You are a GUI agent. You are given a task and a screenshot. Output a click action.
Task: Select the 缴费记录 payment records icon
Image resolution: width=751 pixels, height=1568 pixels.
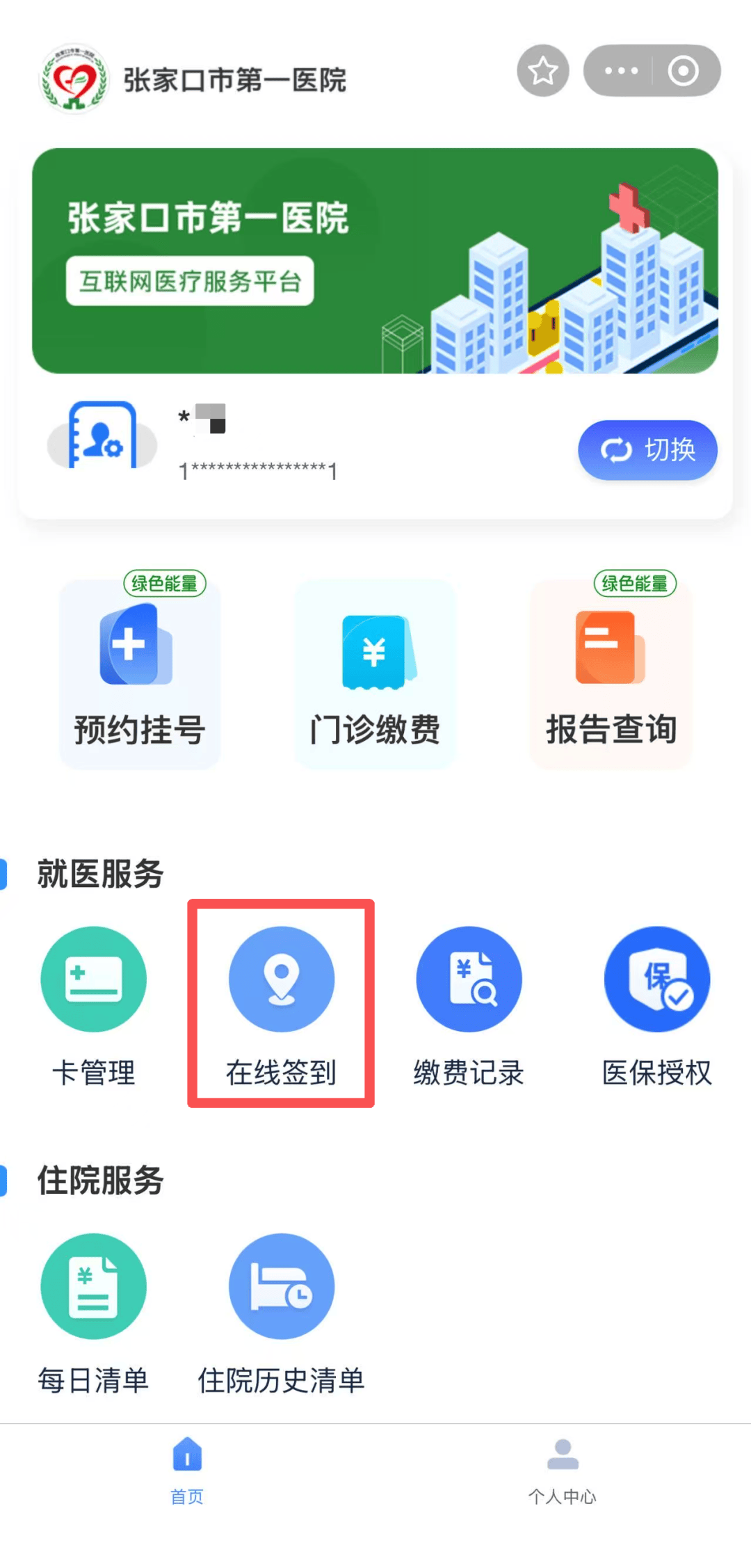click(469, 979)
